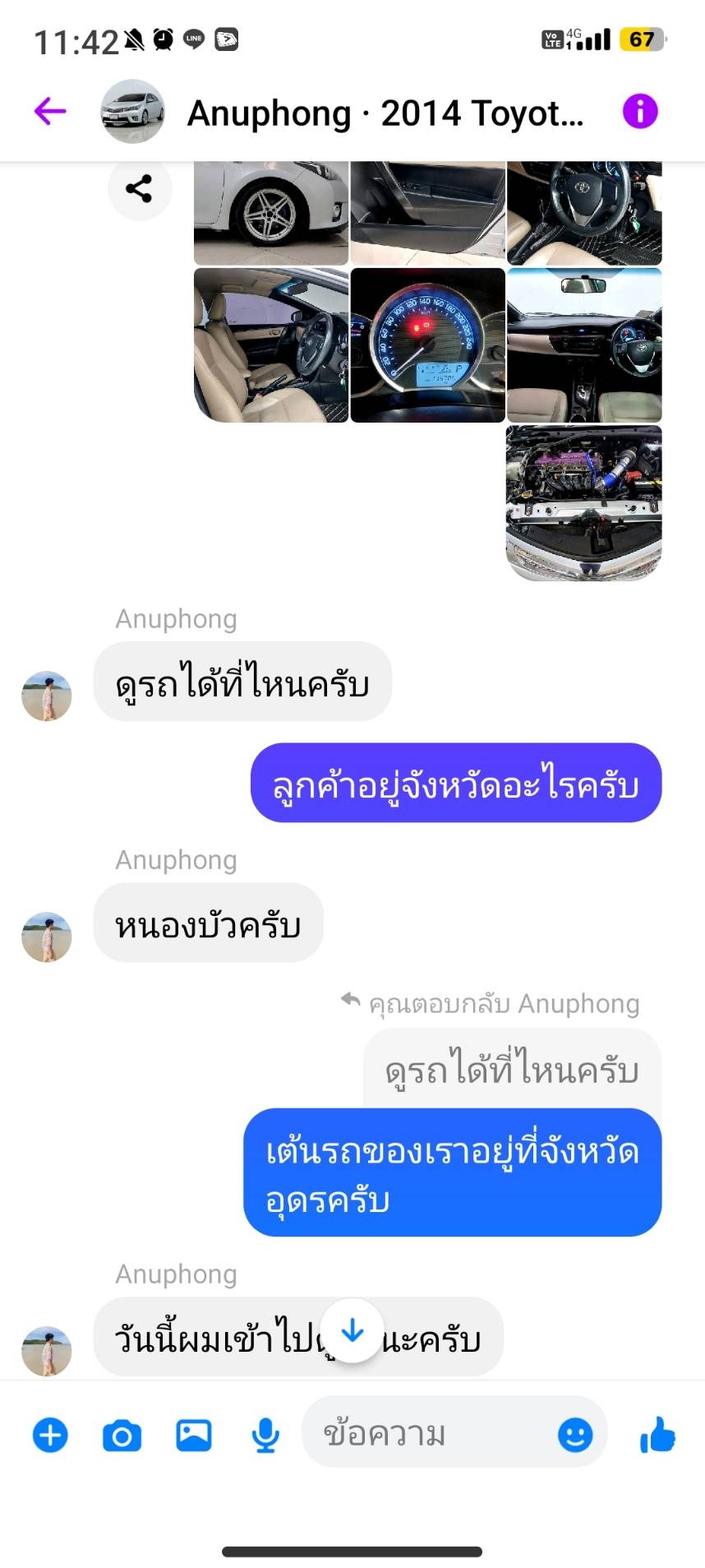The image size is (705, 1568).
Task: View the speedometer dashboard photo
Action: coord(427,345)
